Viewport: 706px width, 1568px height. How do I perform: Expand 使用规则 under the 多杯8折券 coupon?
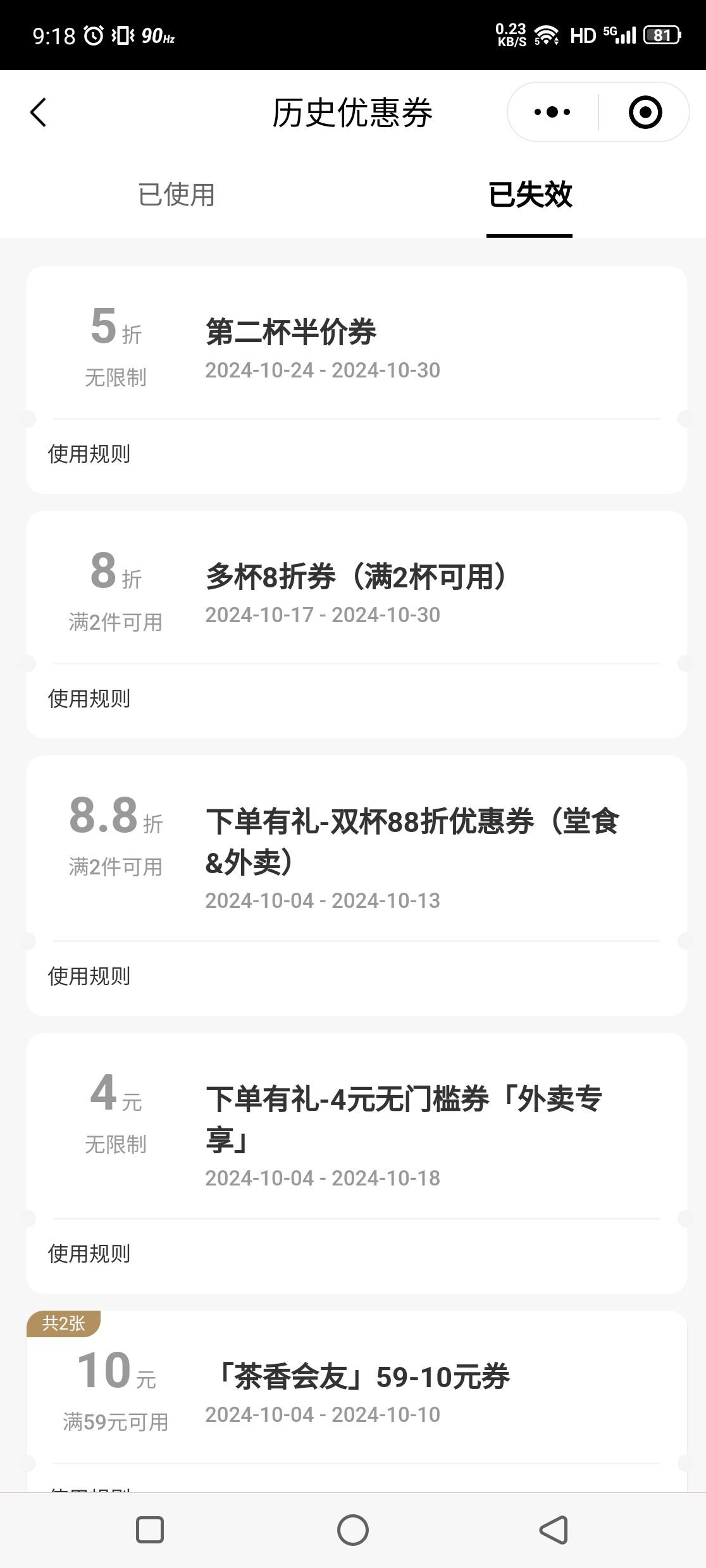click(x=89, y=699)
